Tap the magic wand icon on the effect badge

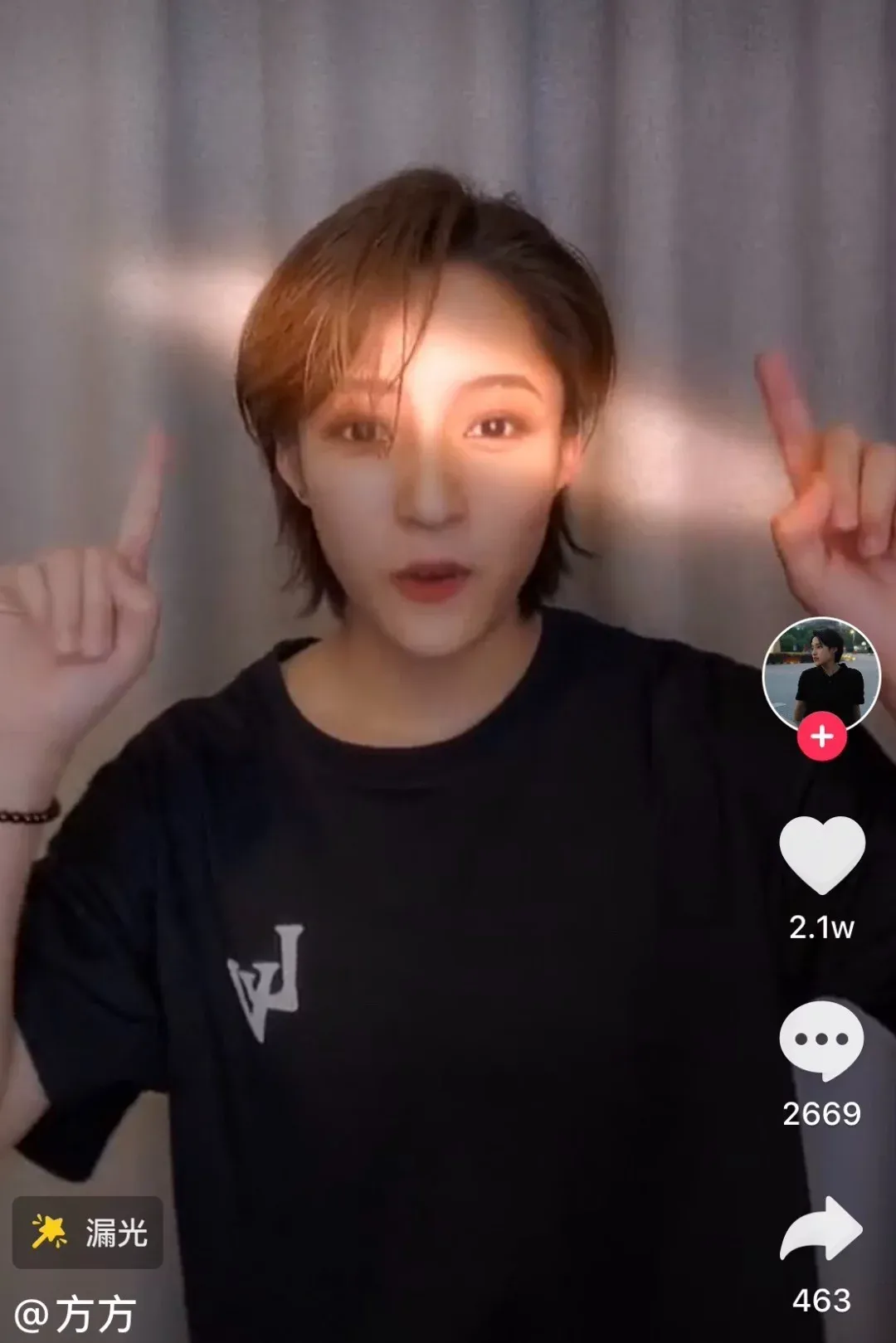(x=50, y=1233)
